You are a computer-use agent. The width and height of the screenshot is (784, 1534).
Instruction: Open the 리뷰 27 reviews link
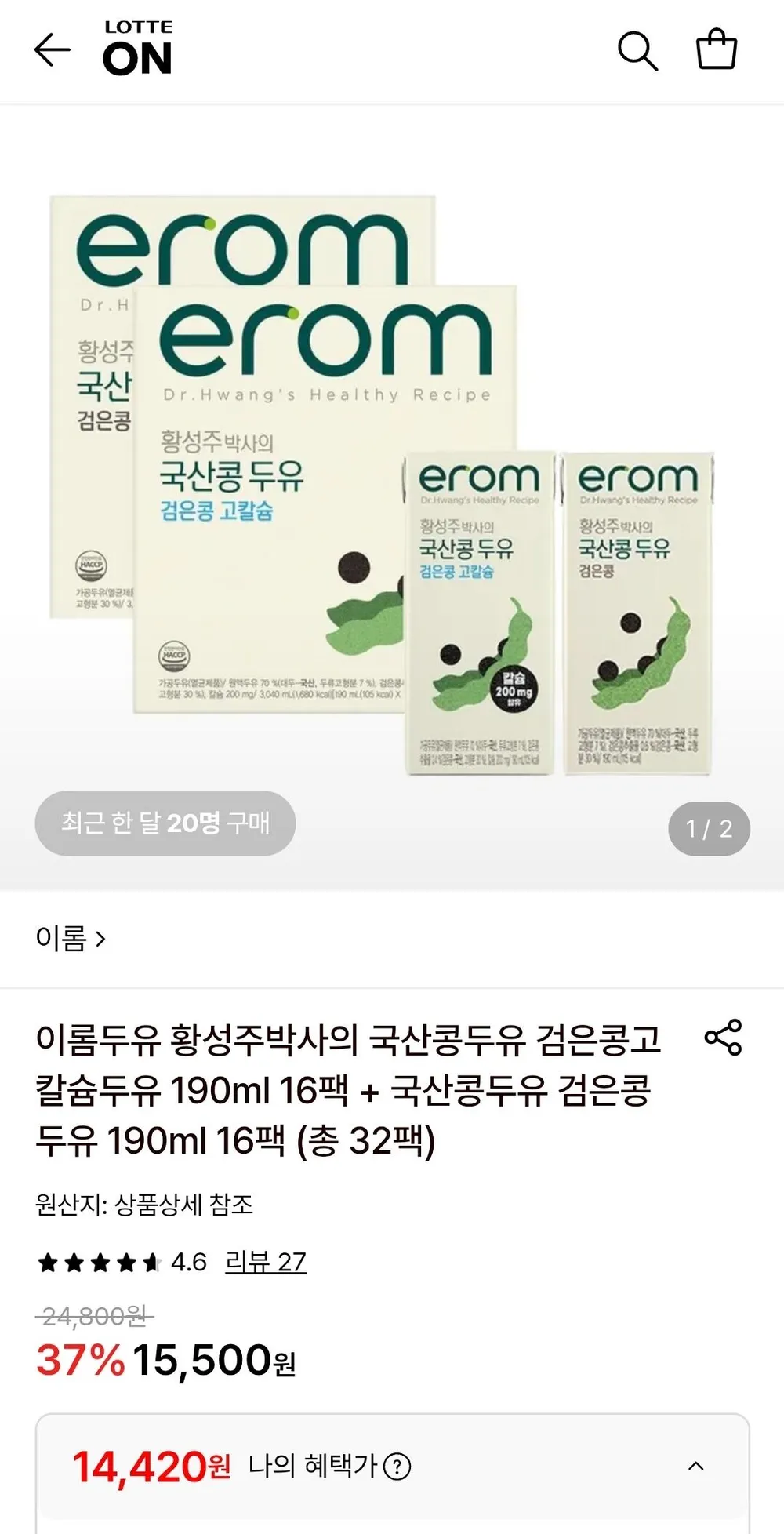[x=266, y=1262]
